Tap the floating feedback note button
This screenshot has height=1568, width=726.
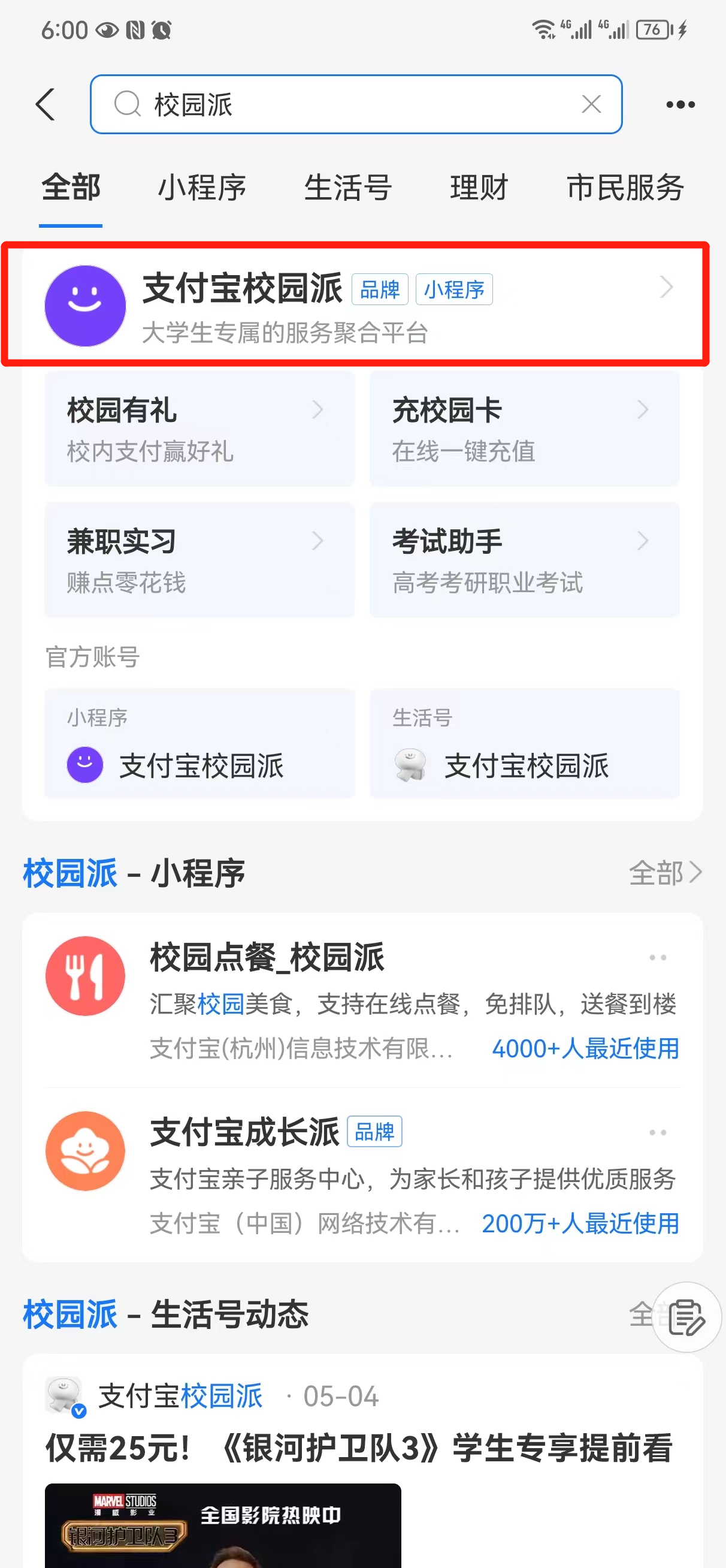pos(686,1317)
